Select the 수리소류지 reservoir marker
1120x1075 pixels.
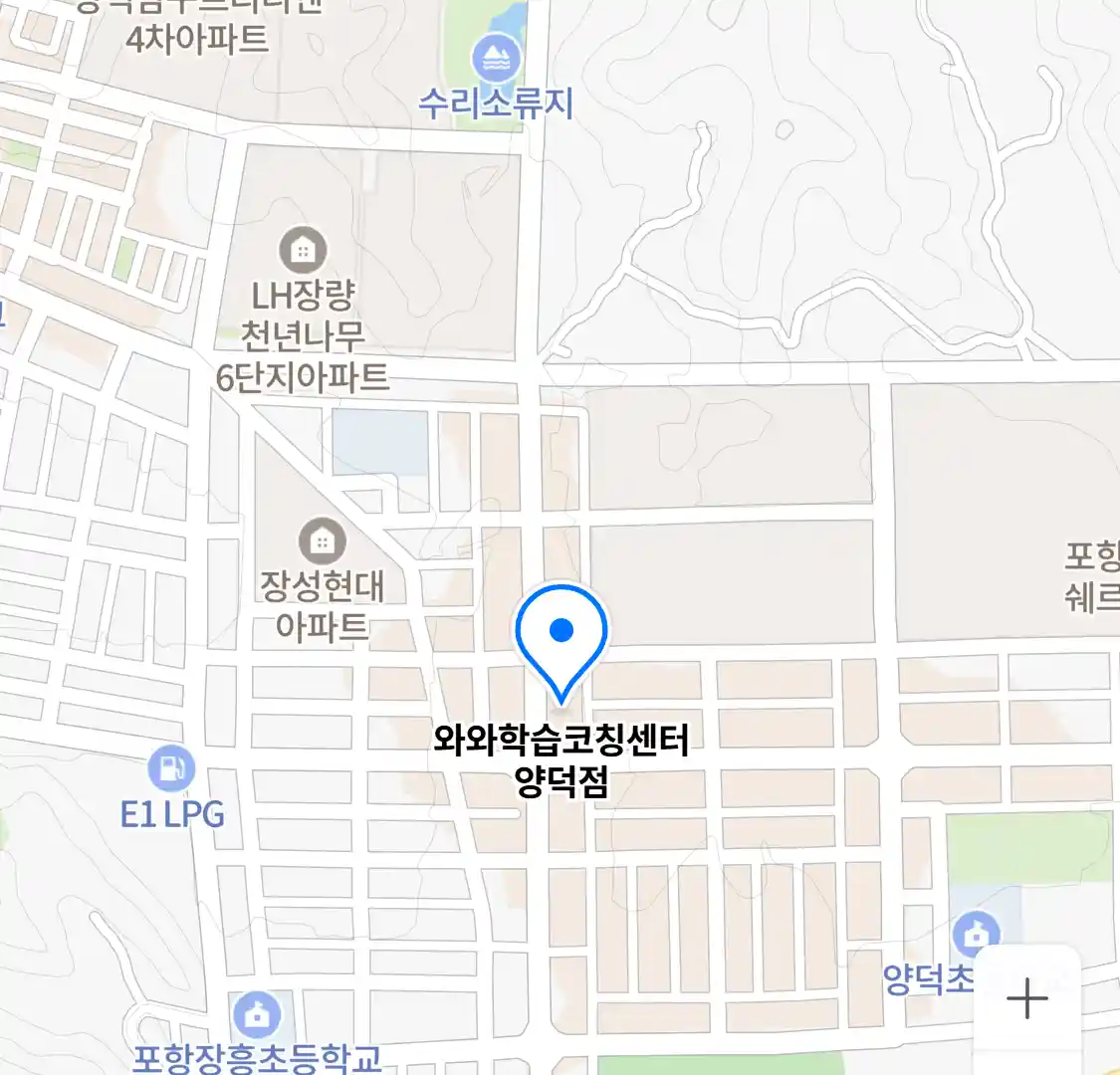click(x=496, y=60)
